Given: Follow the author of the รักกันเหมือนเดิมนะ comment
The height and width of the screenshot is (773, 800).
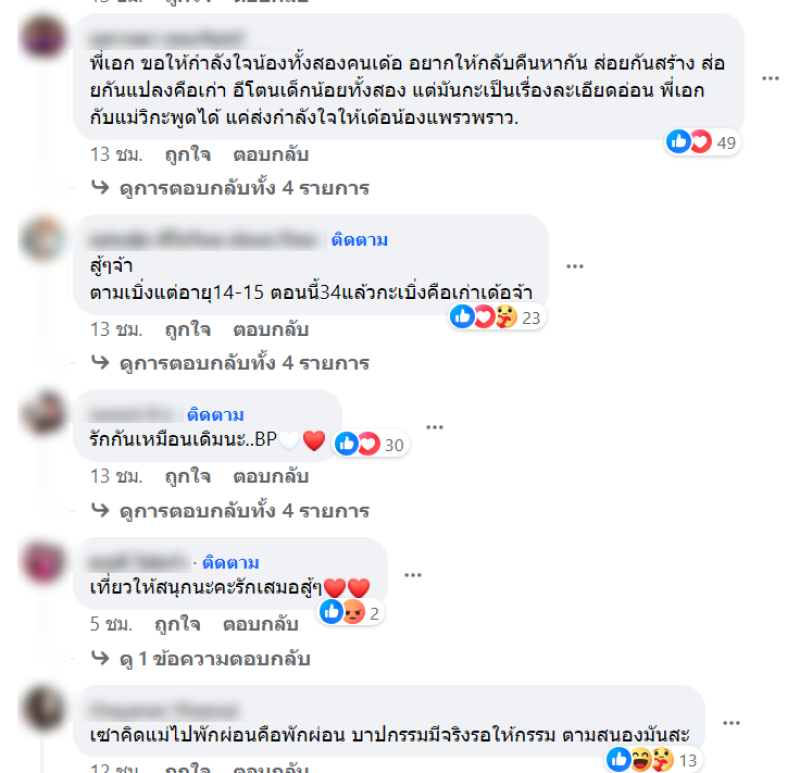Looking at the screenshot, I should click(215, 415).
